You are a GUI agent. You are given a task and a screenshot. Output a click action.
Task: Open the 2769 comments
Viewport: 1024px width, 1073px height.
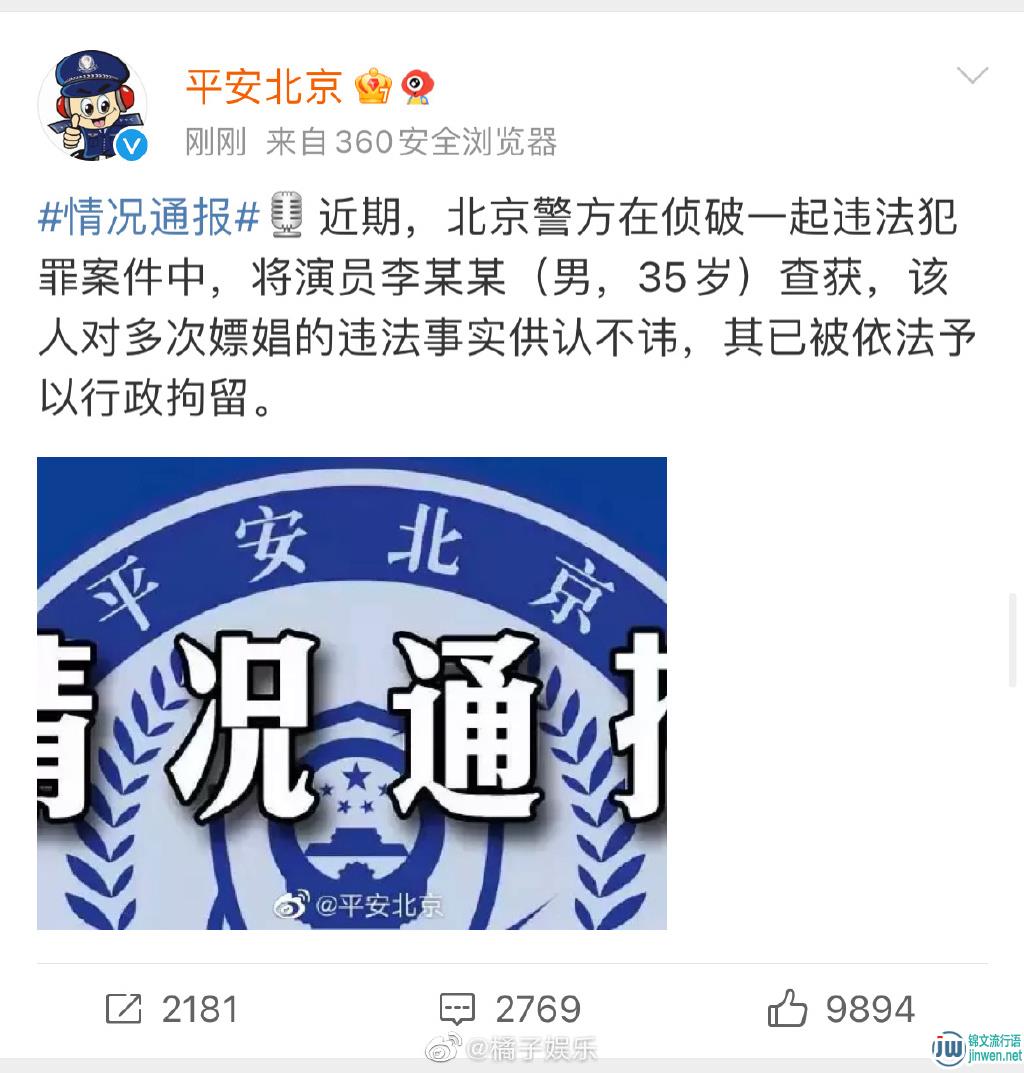tap(510, 1009)
